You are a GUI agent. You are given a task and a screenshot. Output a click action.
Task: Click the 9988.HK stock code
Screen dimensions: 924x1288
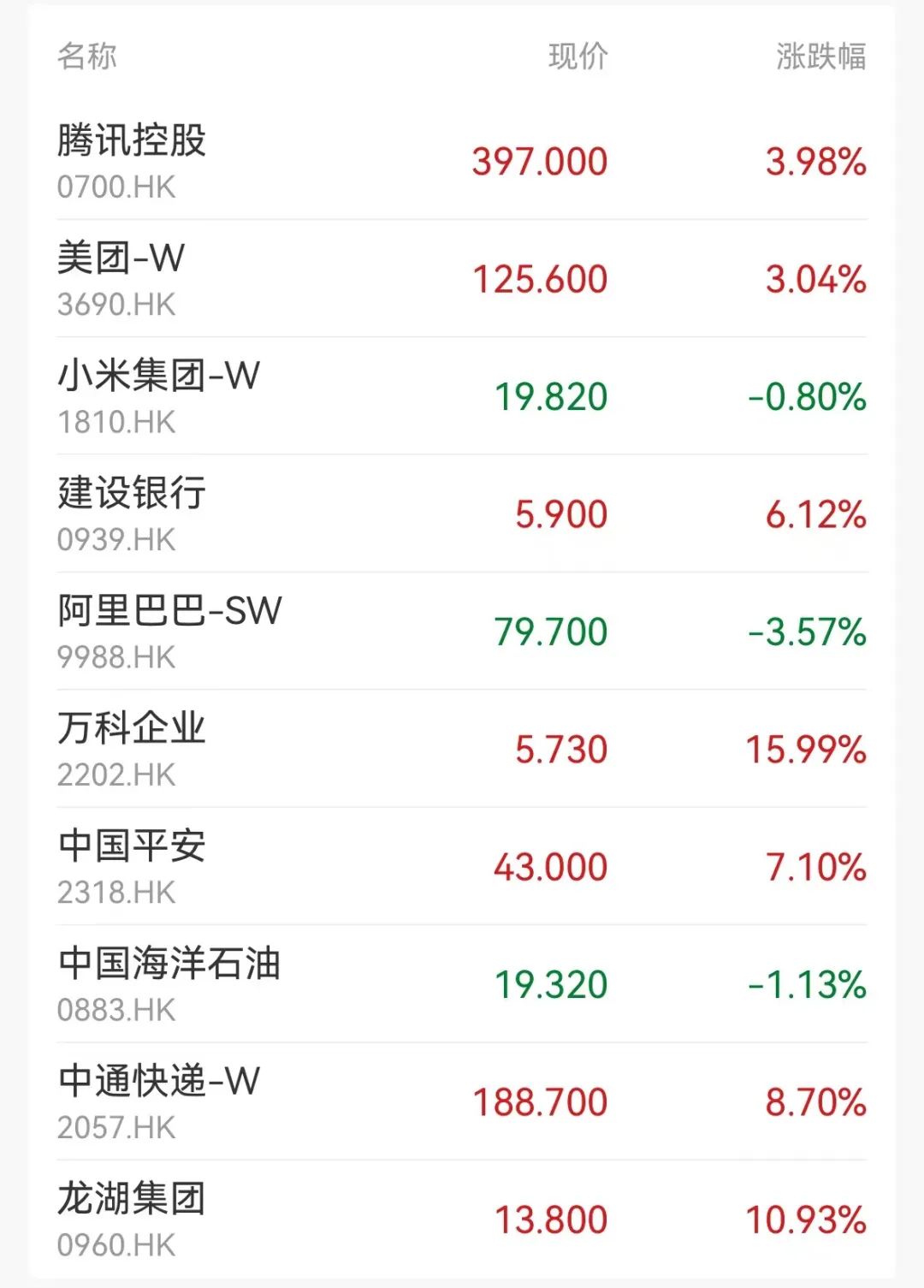point(114,657)
